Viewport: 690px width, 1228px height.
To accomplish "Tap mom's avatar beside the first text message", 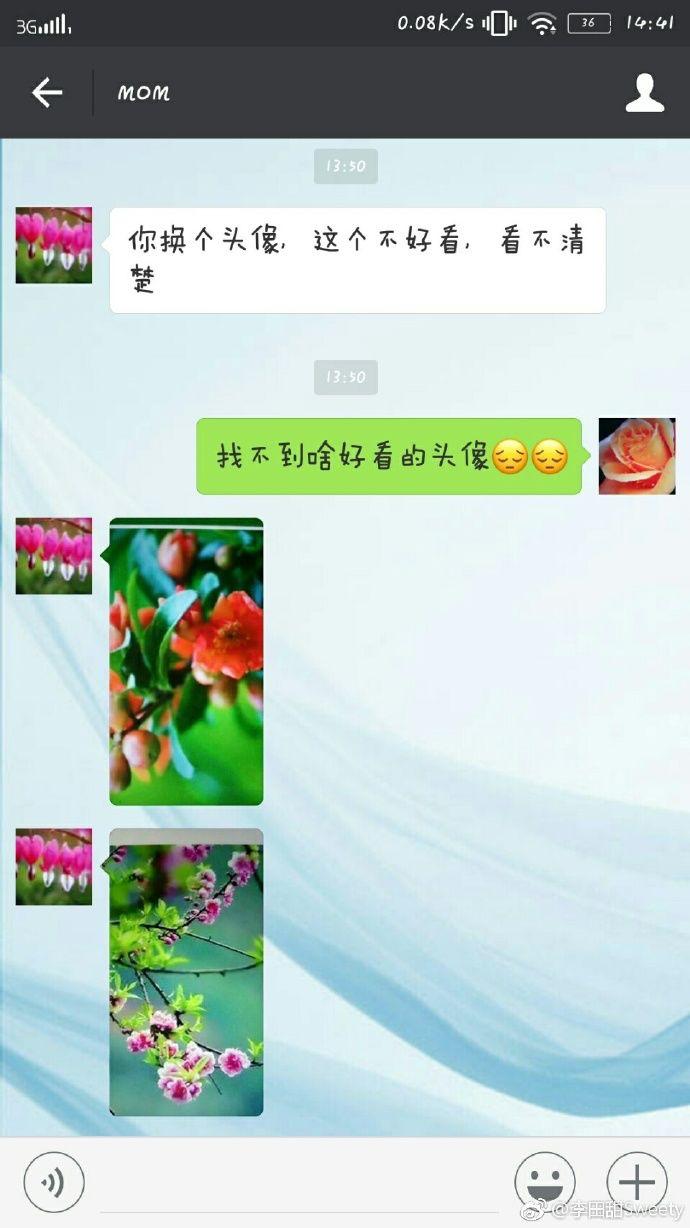I will (54, 245).
